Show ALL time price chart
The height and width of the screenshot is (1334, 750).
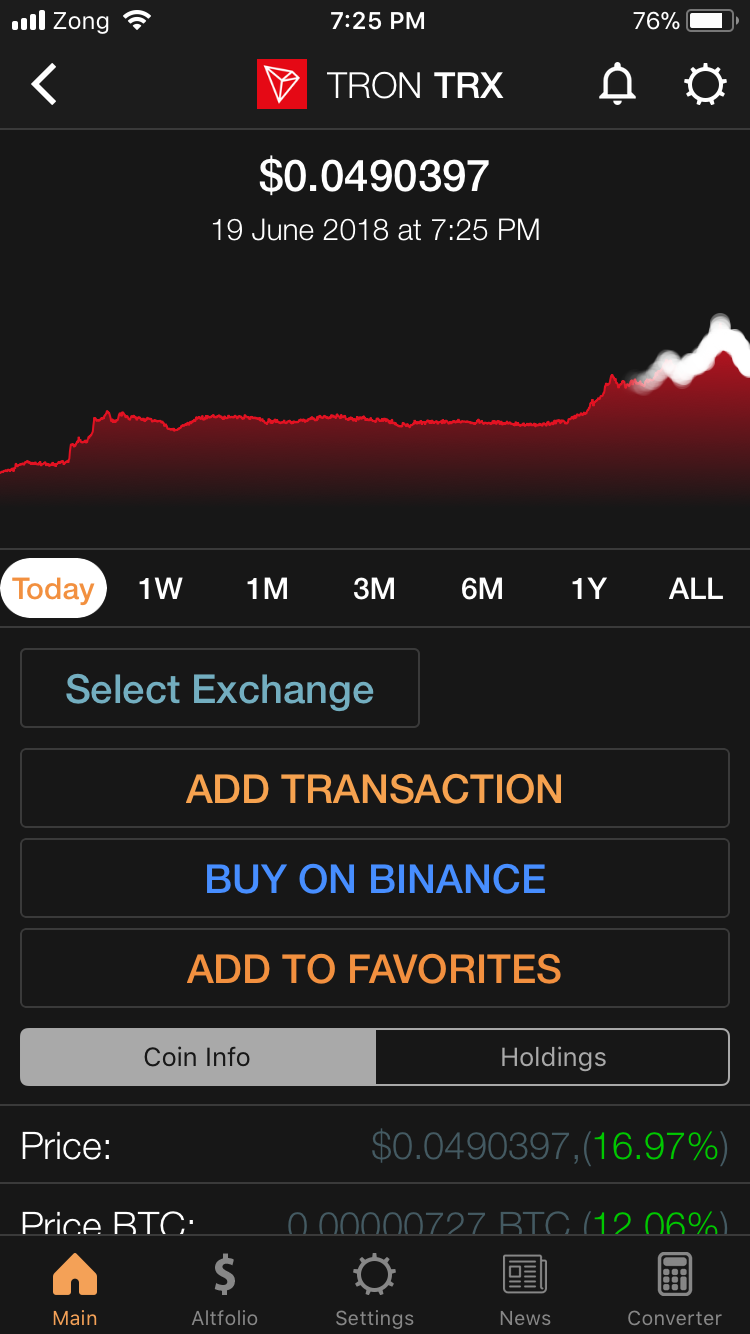(x=696, y=589)
